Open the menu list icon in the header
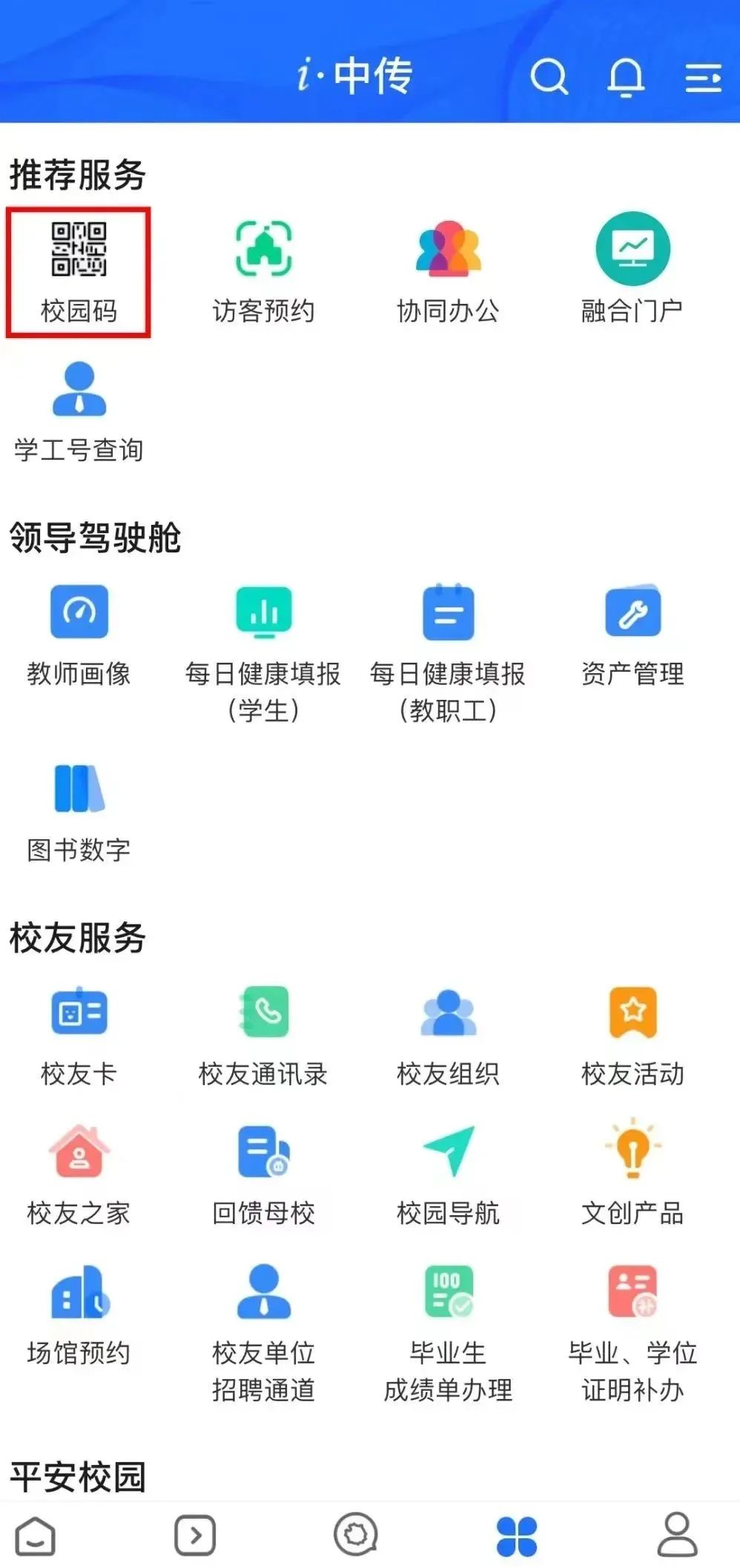740x1568 pixels. 703,77
